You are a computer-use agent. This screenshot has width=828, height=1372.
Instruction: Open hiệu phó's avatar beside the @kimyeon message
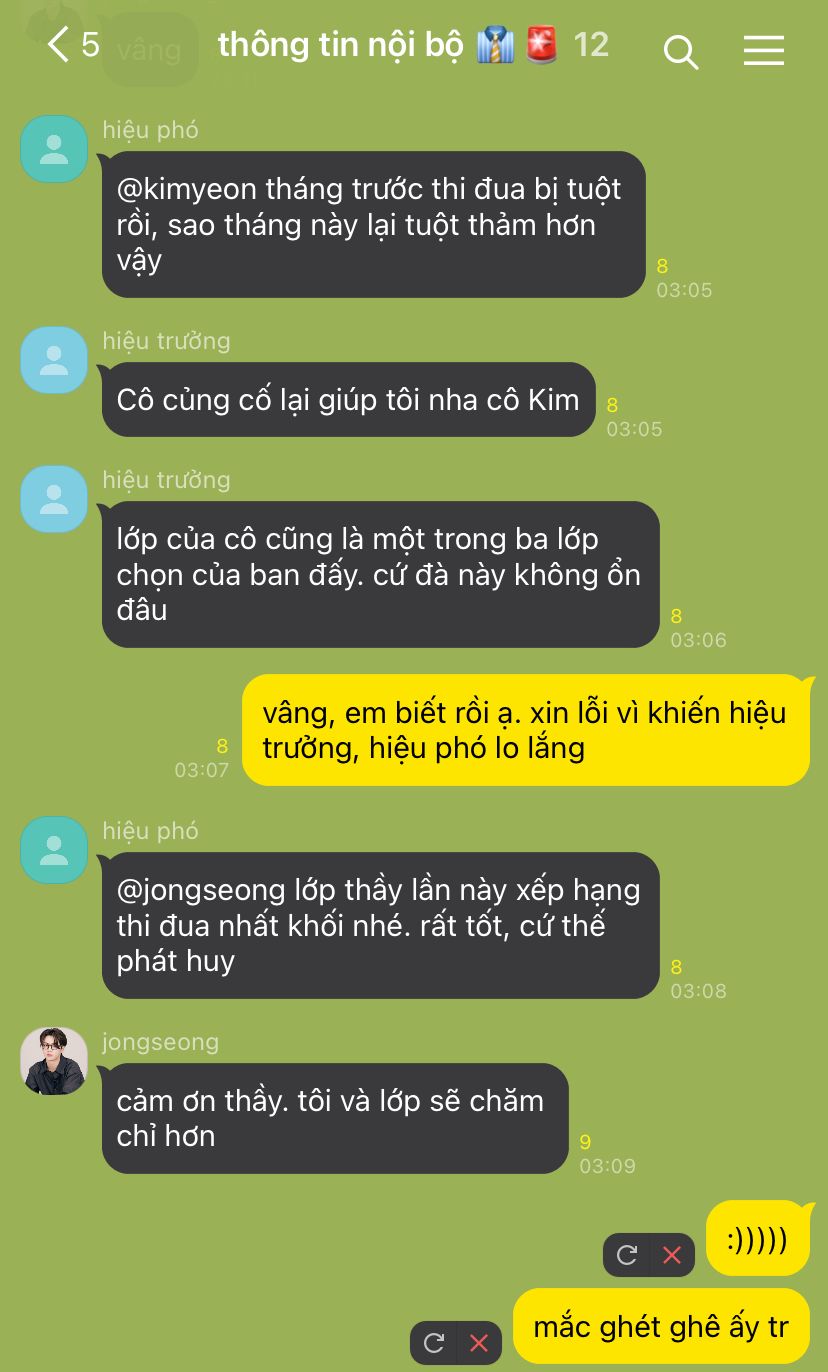(x=54, y=149)
